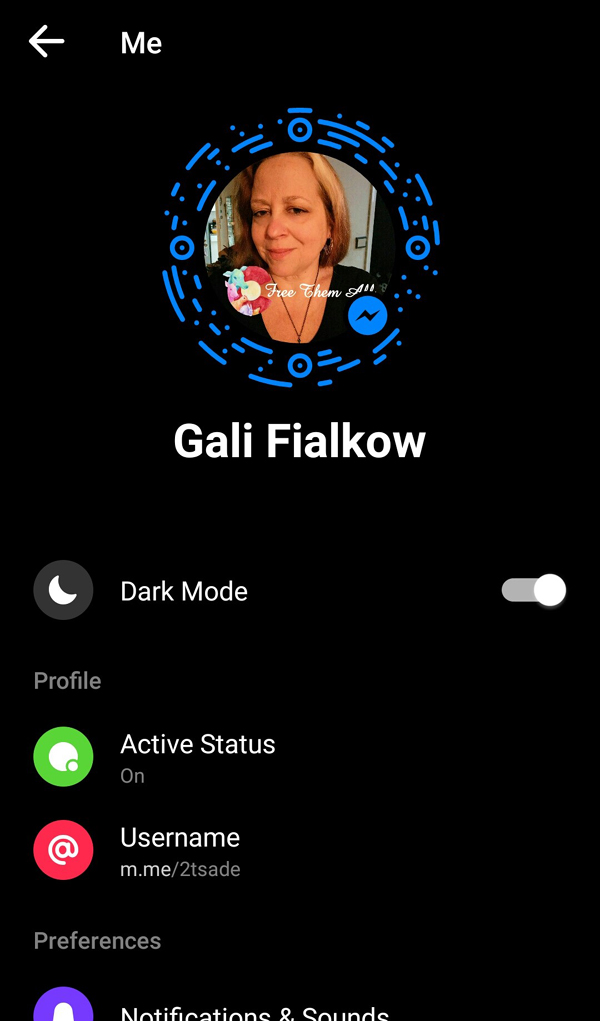Open Active Status settings
Viewport: 600px width, 1021px height.
tap(197, 757)
